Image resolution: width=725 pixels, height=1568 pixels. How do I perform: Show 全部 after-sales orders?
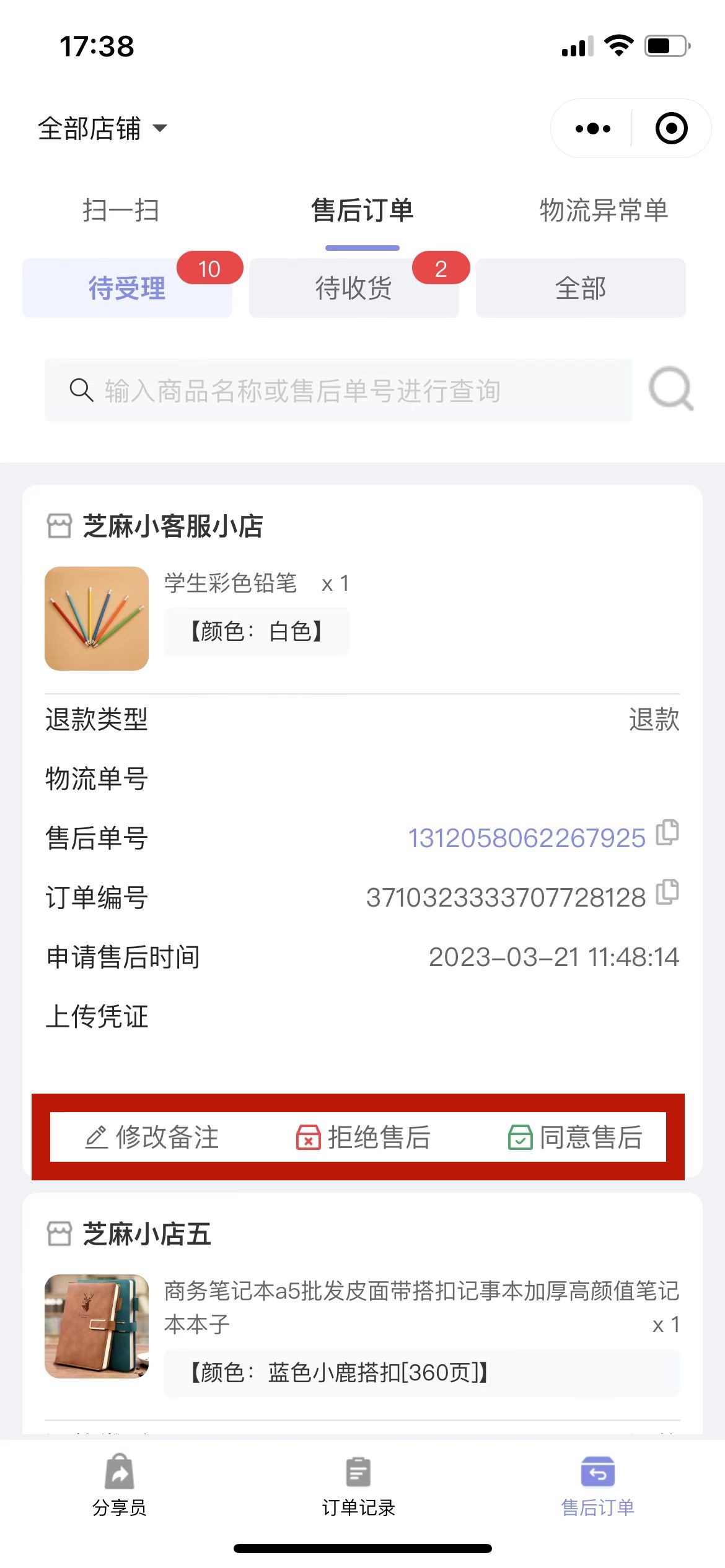click(x=581, y=289)
